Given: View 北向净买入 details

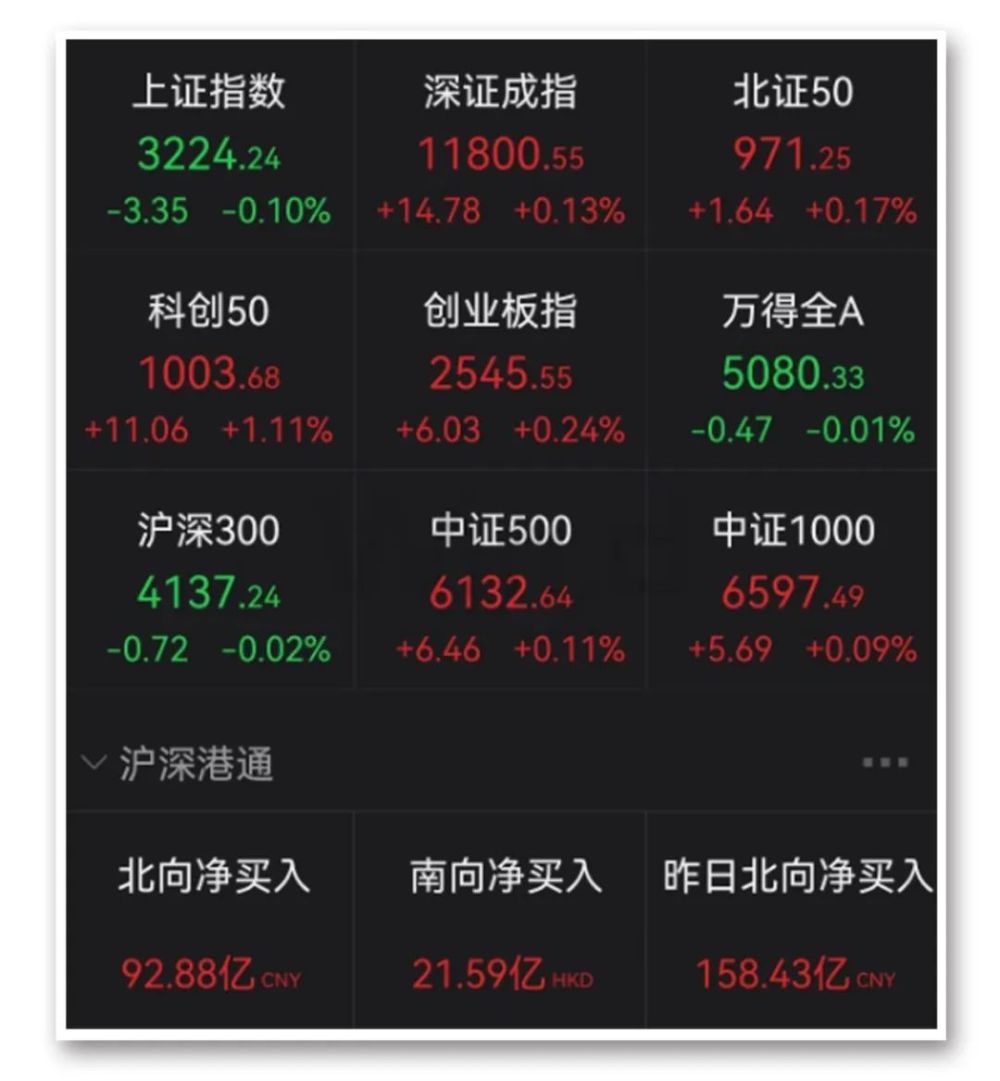Looking at the screenshot, I should (211, 920).
